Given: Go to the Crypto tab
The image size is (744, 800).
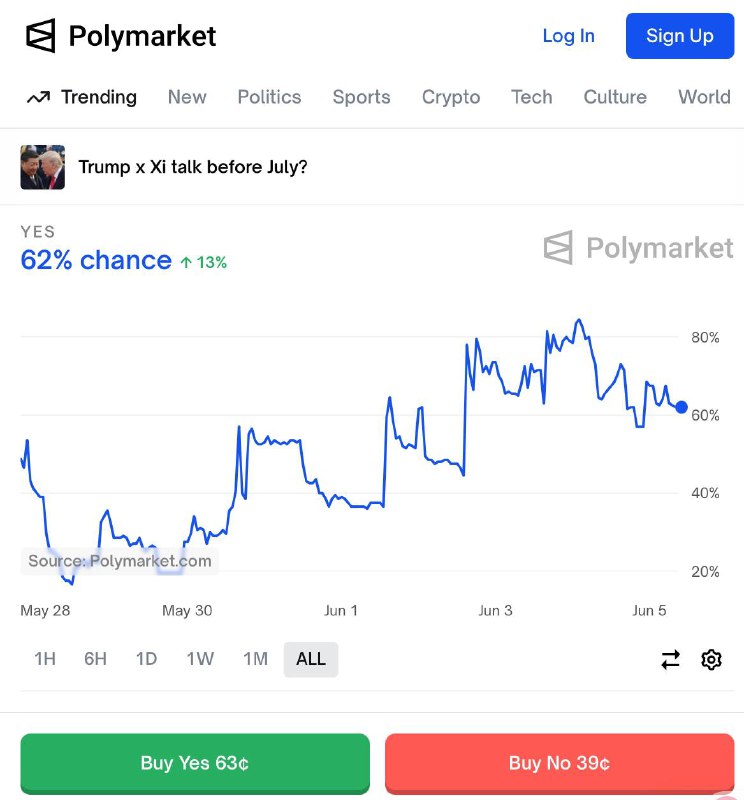Looking at the screenshot, I should click(451, 97).
